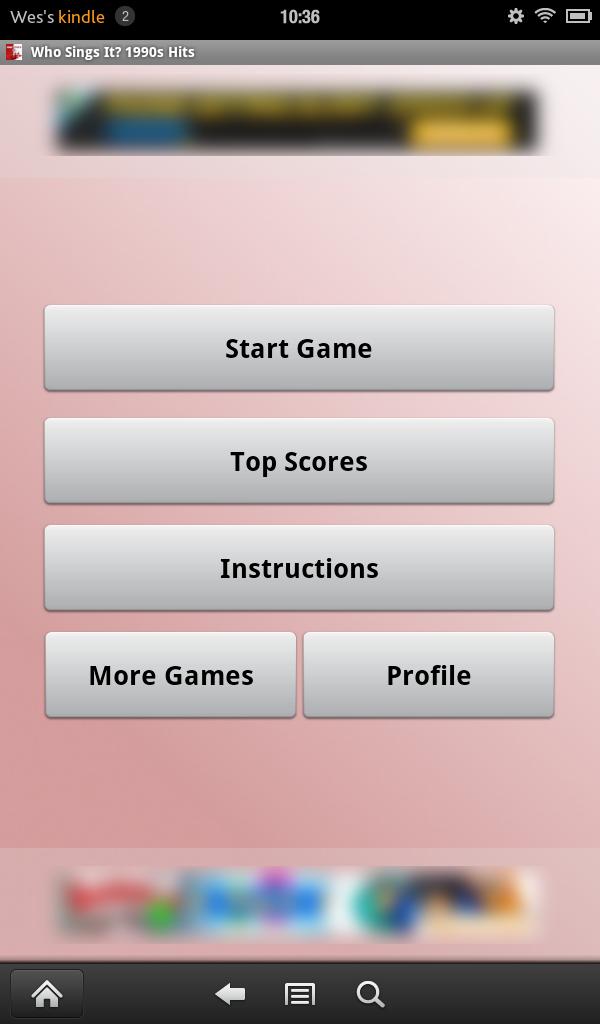Tap the home button in the navigation bar
Image resolution: width=600 pixels, height=1024 pixels.
[47, 993]
